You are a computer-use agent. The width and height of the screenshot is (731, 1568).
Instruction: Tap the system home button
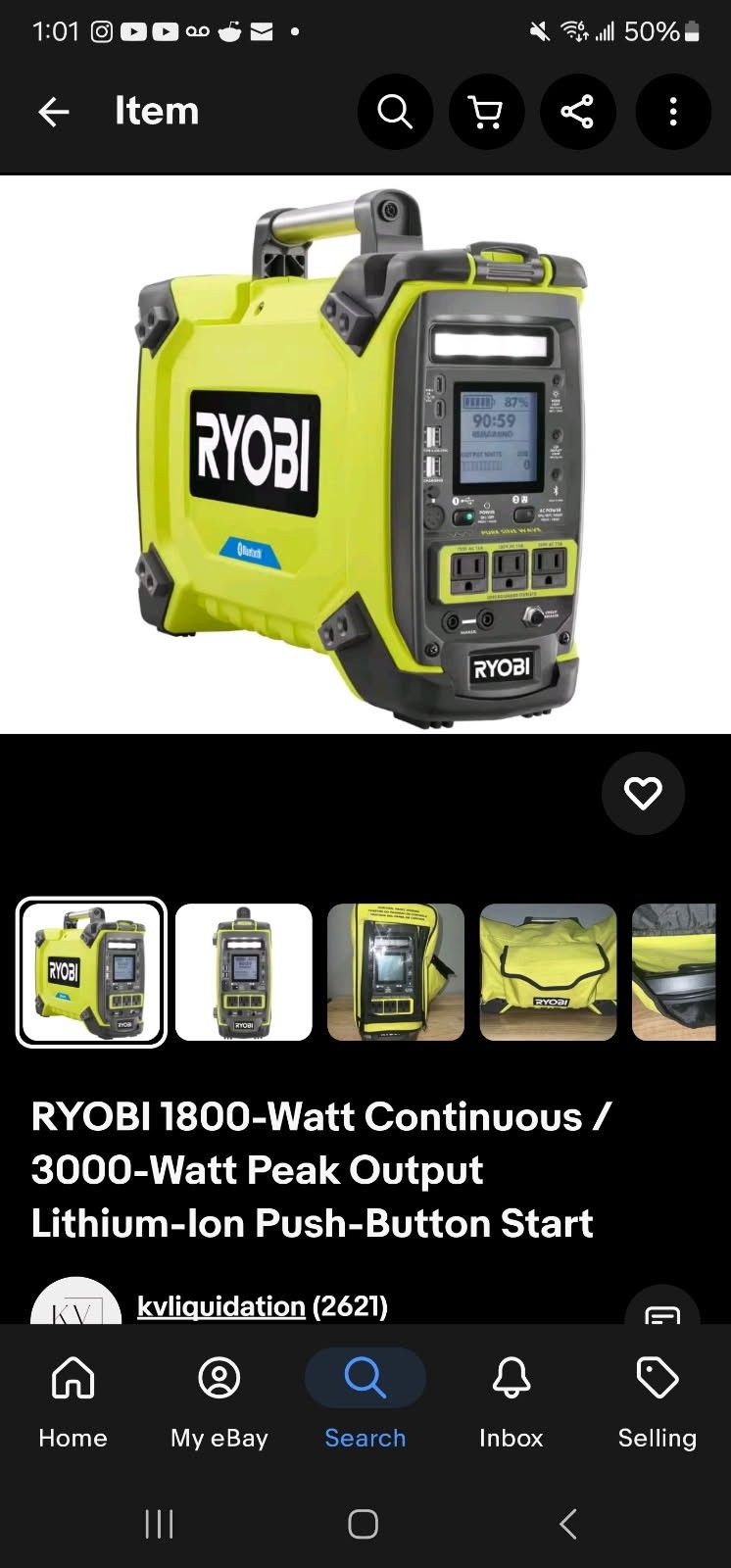[364, 1524]
